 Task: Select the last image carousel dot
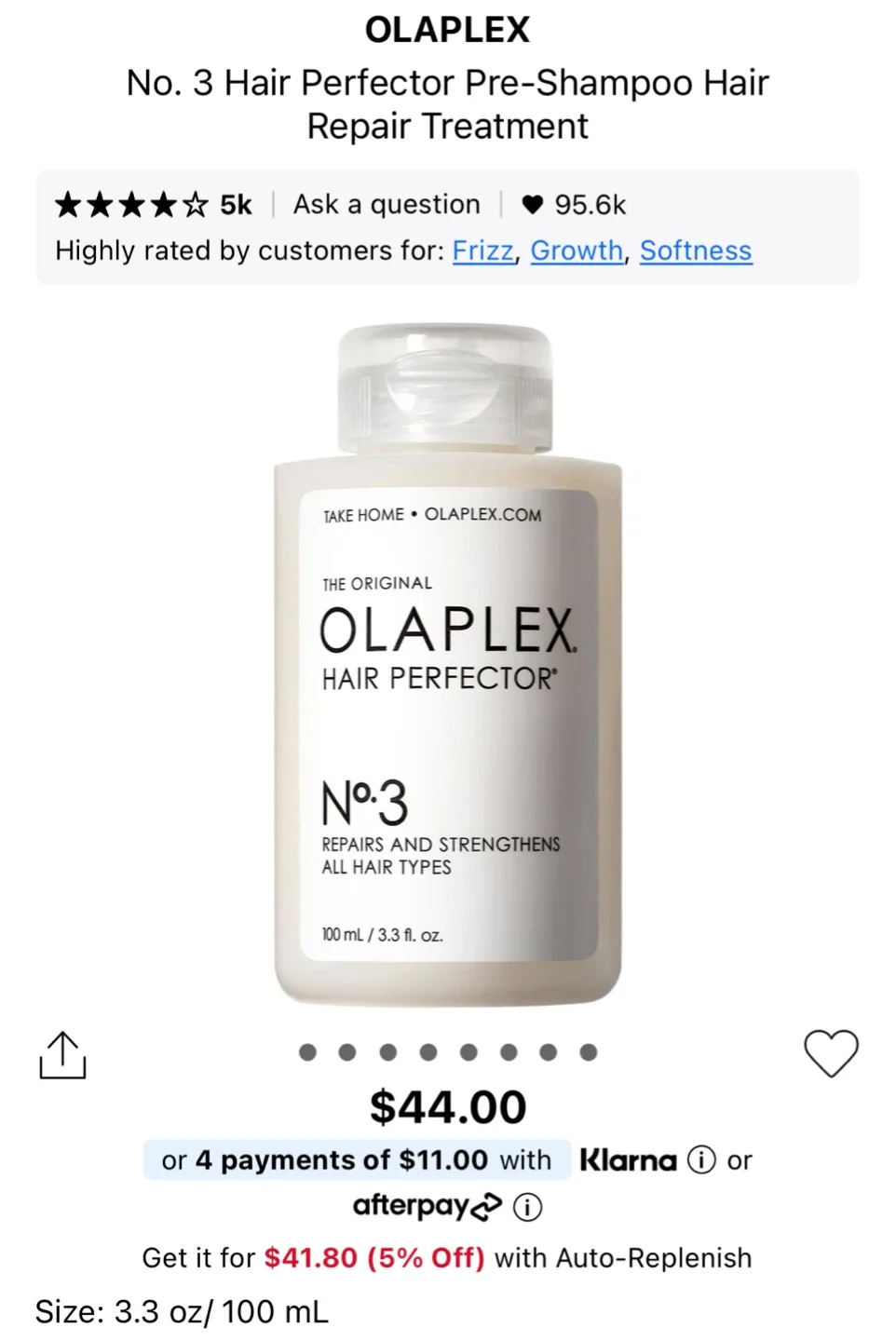(589, 1051)
